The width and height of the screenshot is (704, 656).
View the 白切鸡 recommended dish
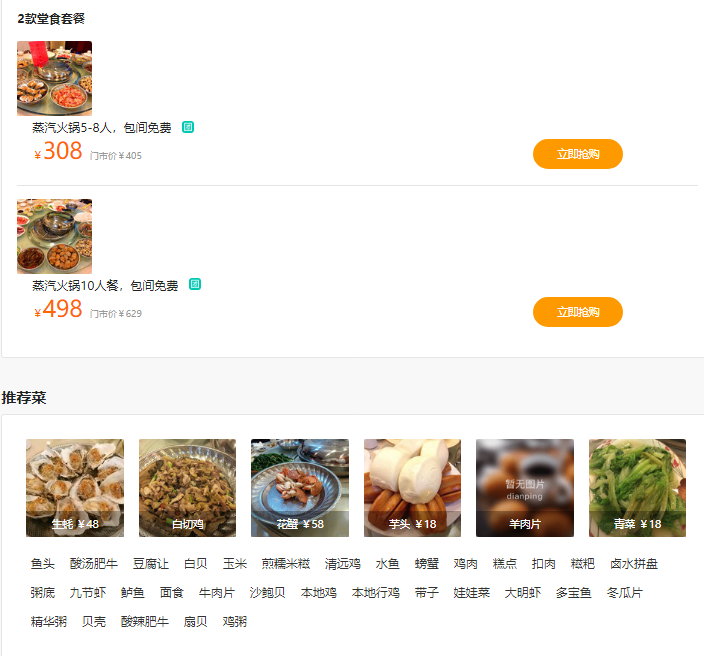point(187,487)
